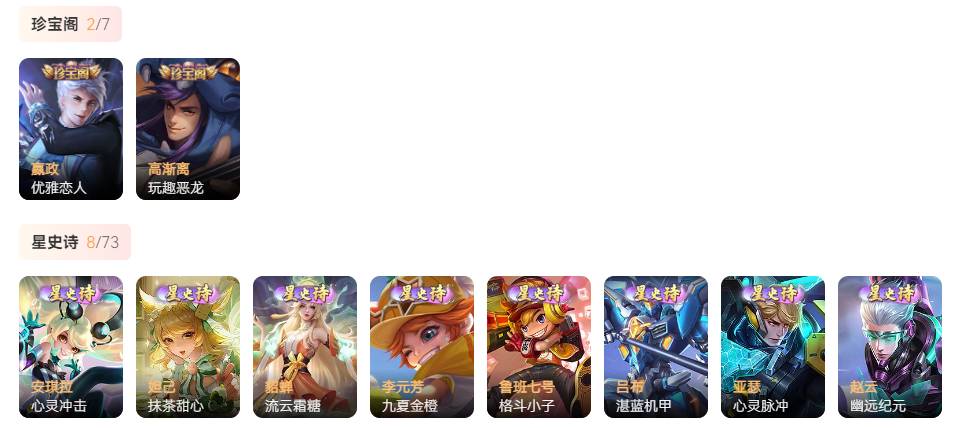Screen dimensions: 957x428
Task: Select the 抹茶甜心 skin card
Action: pyautogui.click(x=188, y=347)
